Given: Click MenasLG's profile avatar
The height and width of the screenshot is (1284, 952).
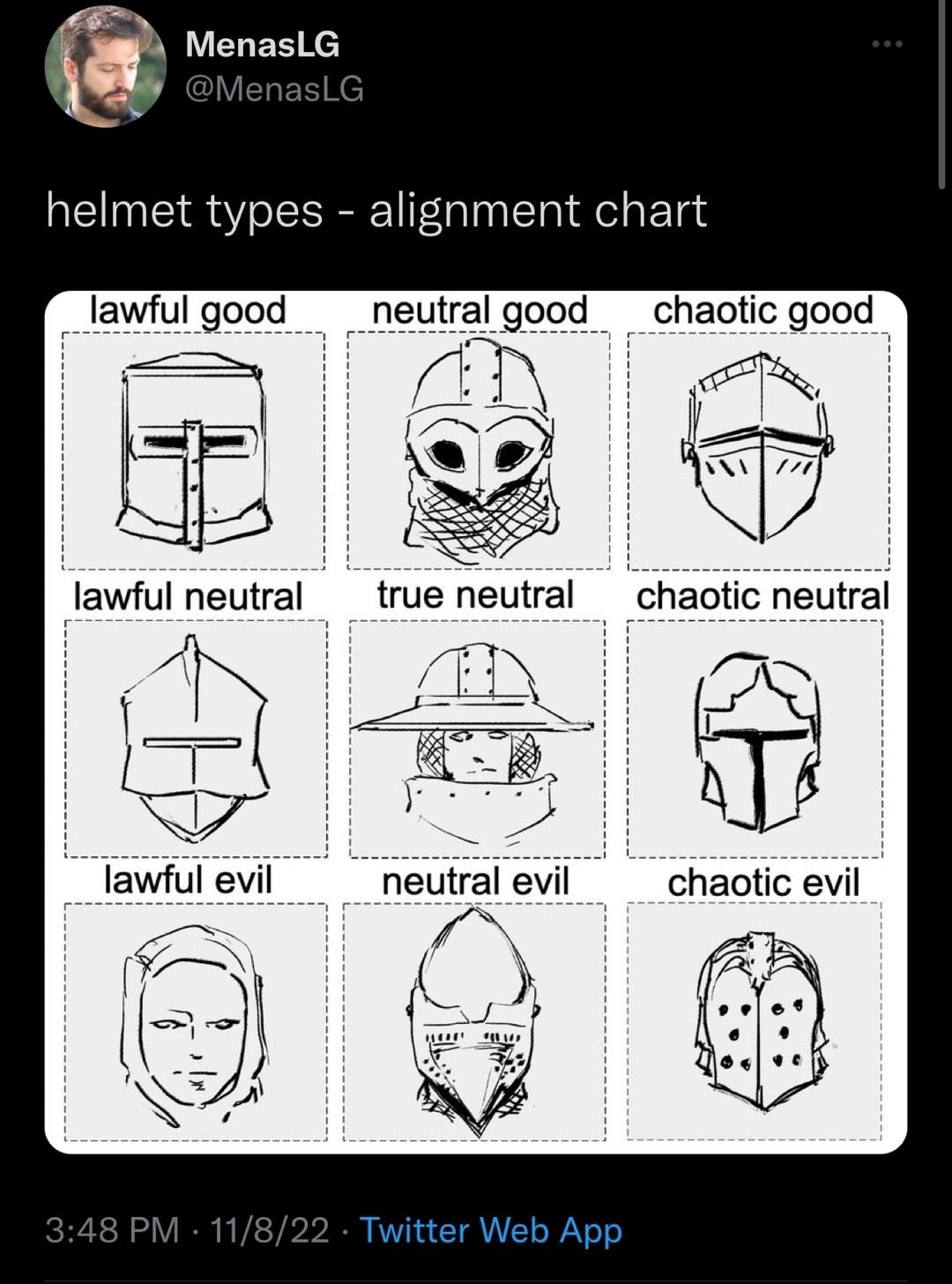Looking at the screenshot, I should point(105,69).
